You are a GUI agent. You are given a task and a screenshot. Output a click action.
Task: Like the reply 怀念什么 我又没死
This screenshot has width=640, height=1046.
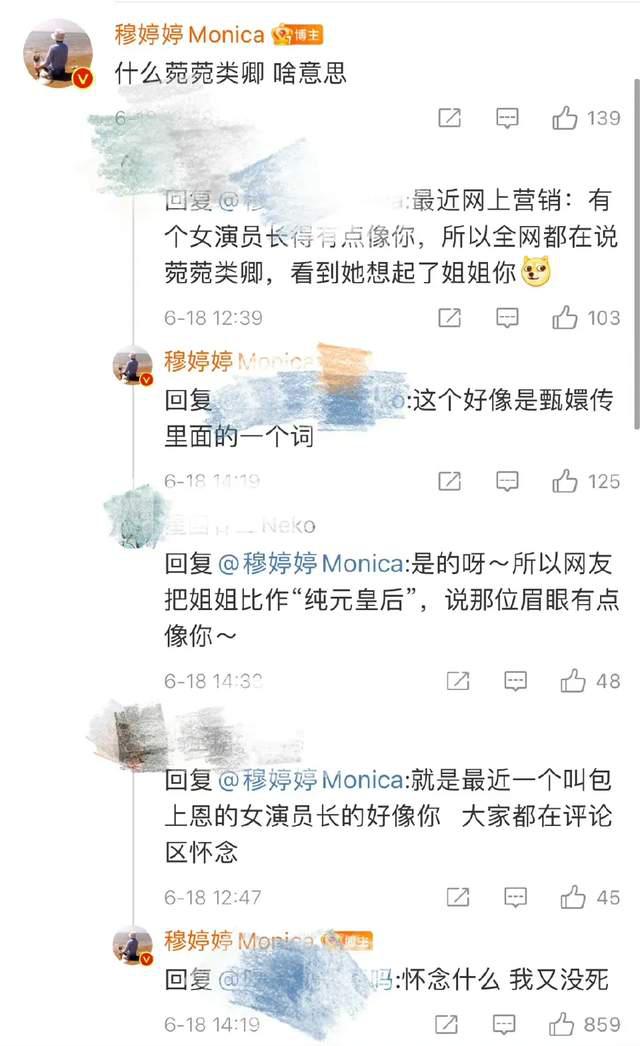click(561, 1024)
